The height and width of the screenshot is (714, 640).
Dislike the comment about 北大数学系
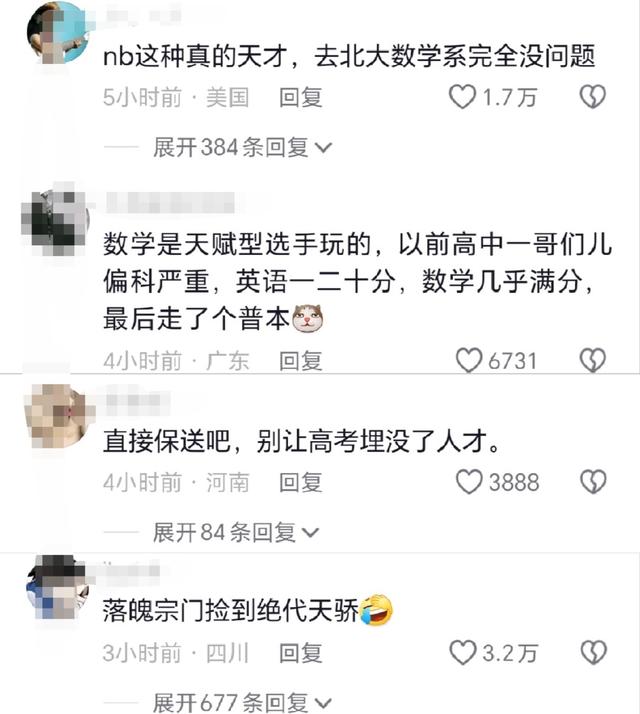(593, 97)
